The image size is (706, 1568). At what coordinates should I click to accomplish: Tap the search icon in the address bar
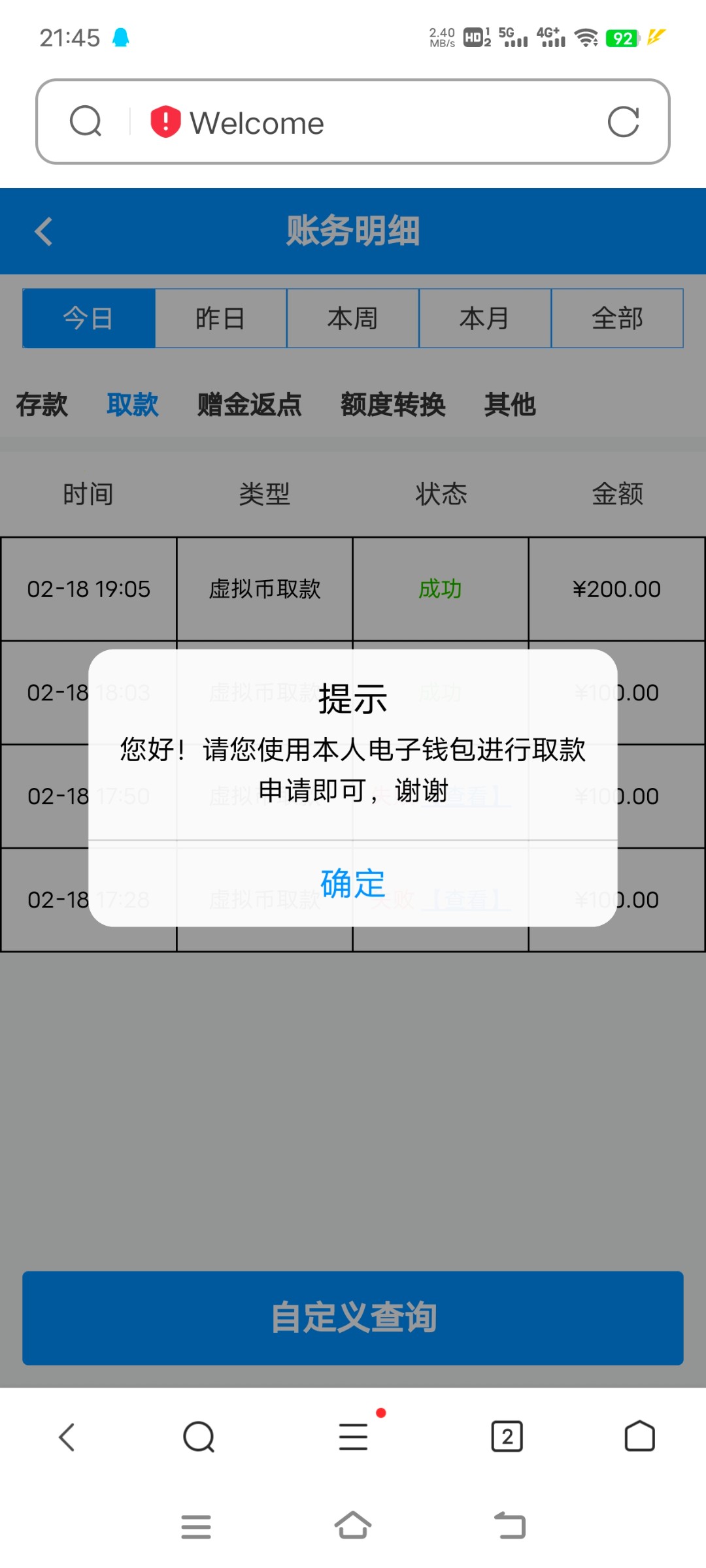(x=86, y=122)
